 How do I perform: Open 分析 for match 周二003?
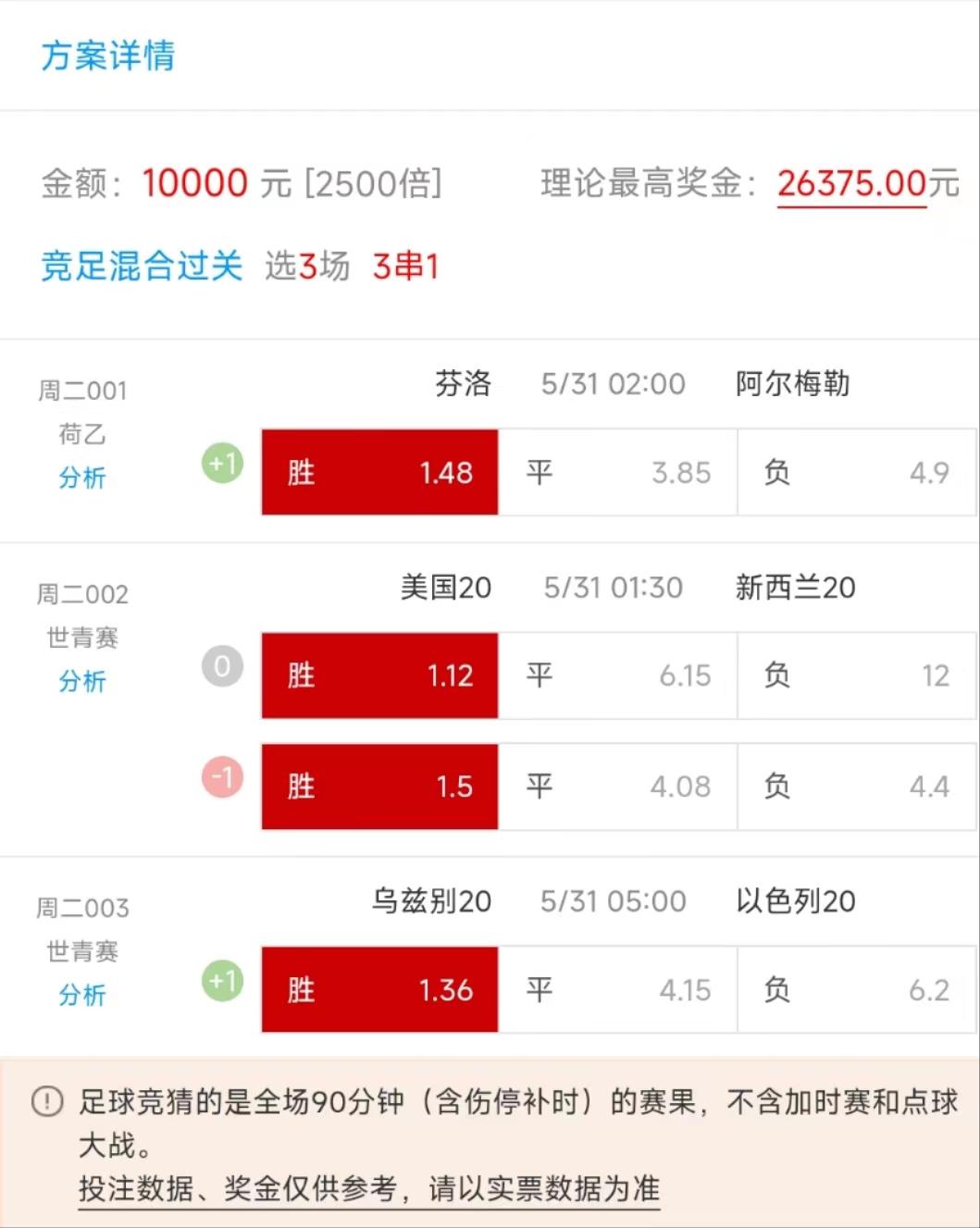82,995
